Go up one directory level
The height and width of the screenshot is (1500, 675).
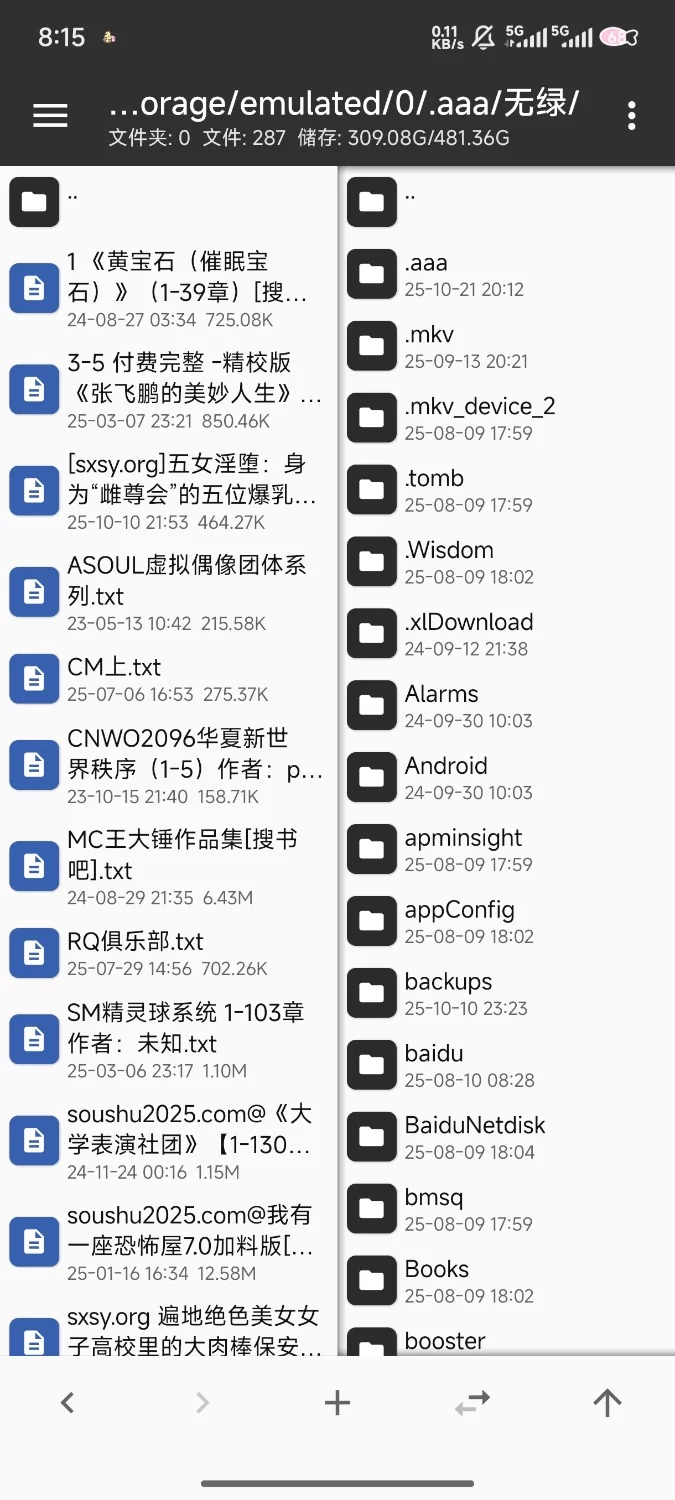(x=607, y=1403)
